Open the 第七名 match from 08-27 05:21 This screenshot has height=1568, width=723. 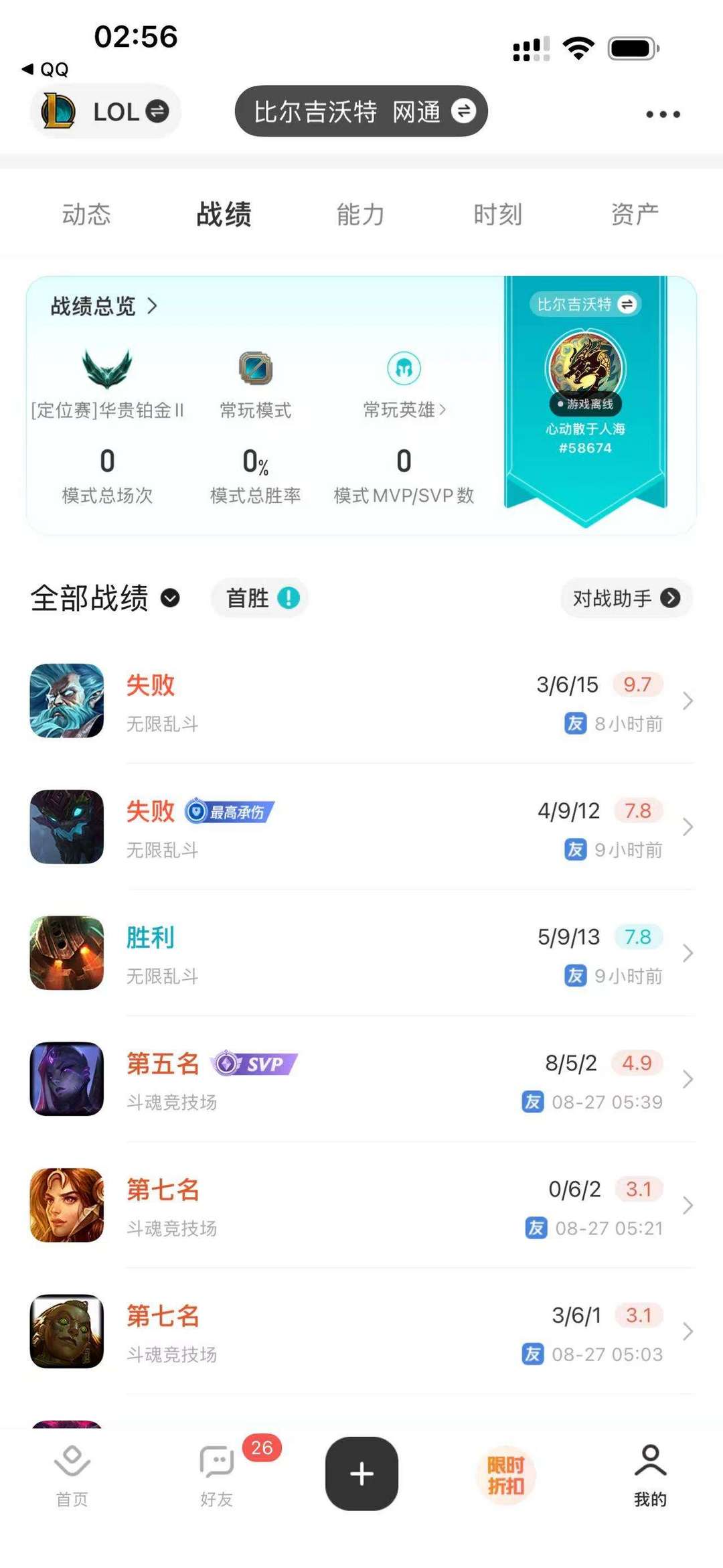coord(361,1206)
